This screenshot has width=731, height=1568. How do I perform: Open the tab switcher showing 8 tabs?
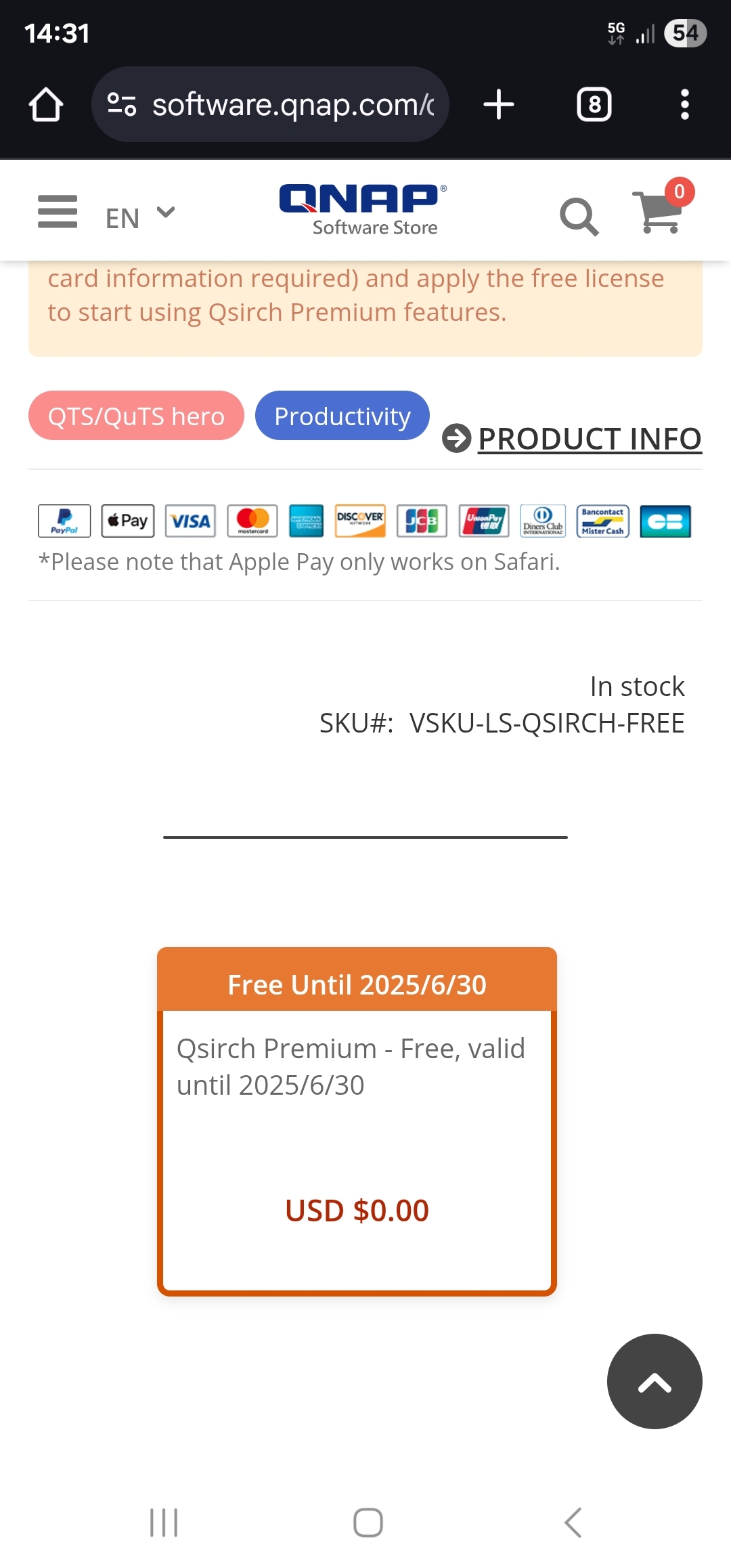click(594, 105)
